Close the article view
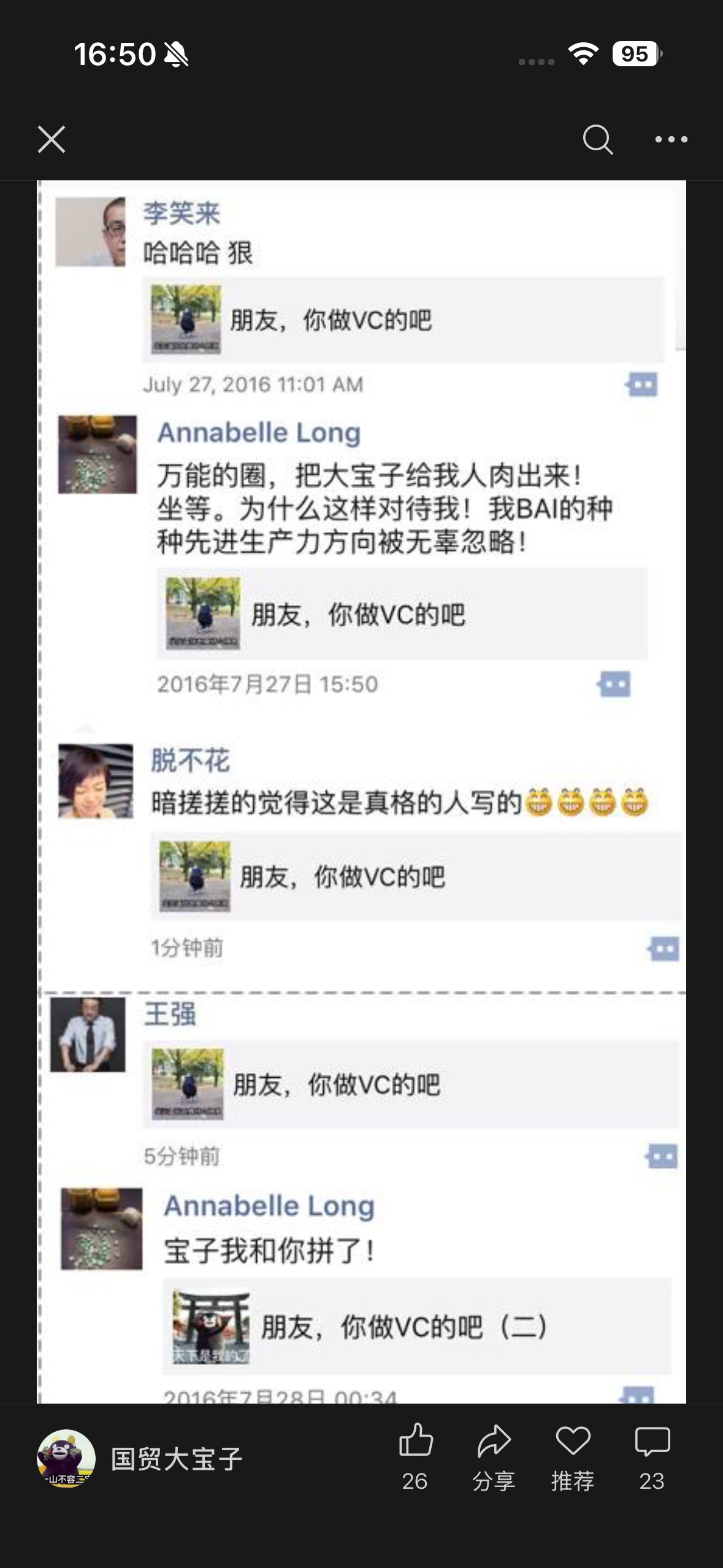 click(52, 139)
